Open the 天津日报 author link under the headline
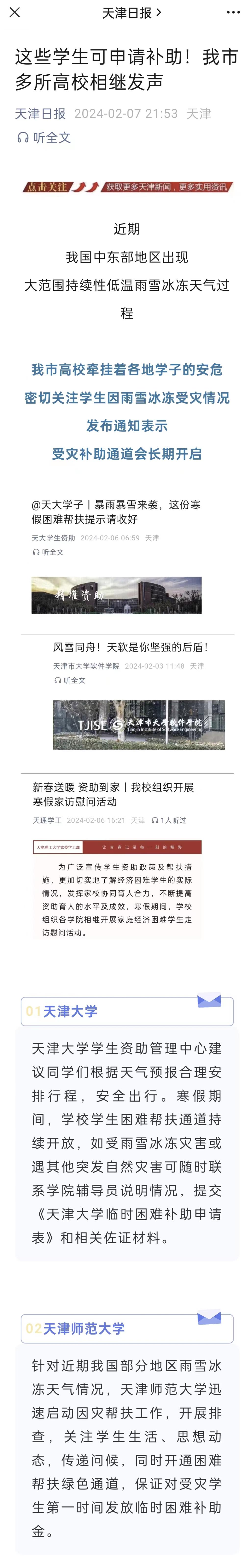 coord(40,114)
